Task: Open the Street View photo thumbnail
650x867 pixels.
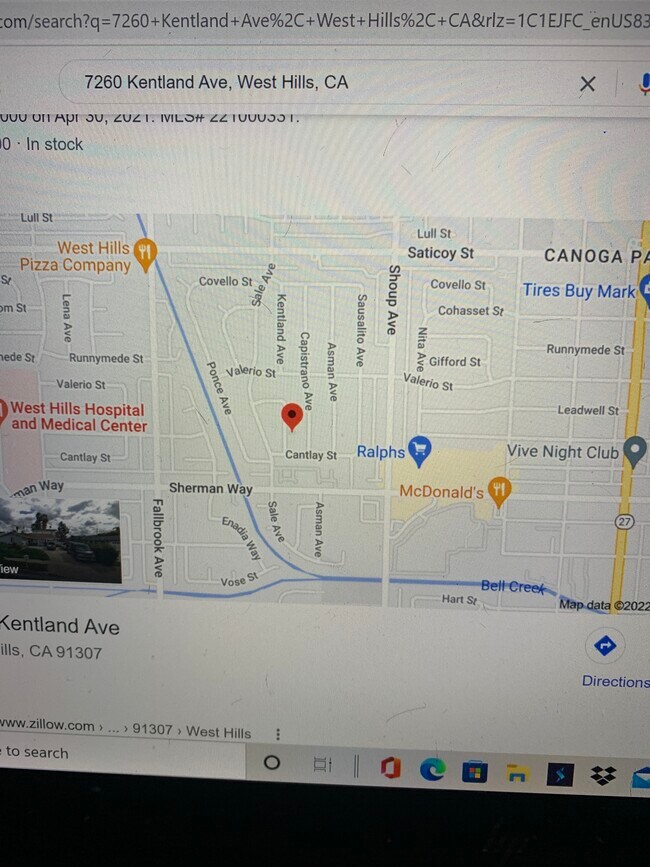Action: tap(60, 541)
